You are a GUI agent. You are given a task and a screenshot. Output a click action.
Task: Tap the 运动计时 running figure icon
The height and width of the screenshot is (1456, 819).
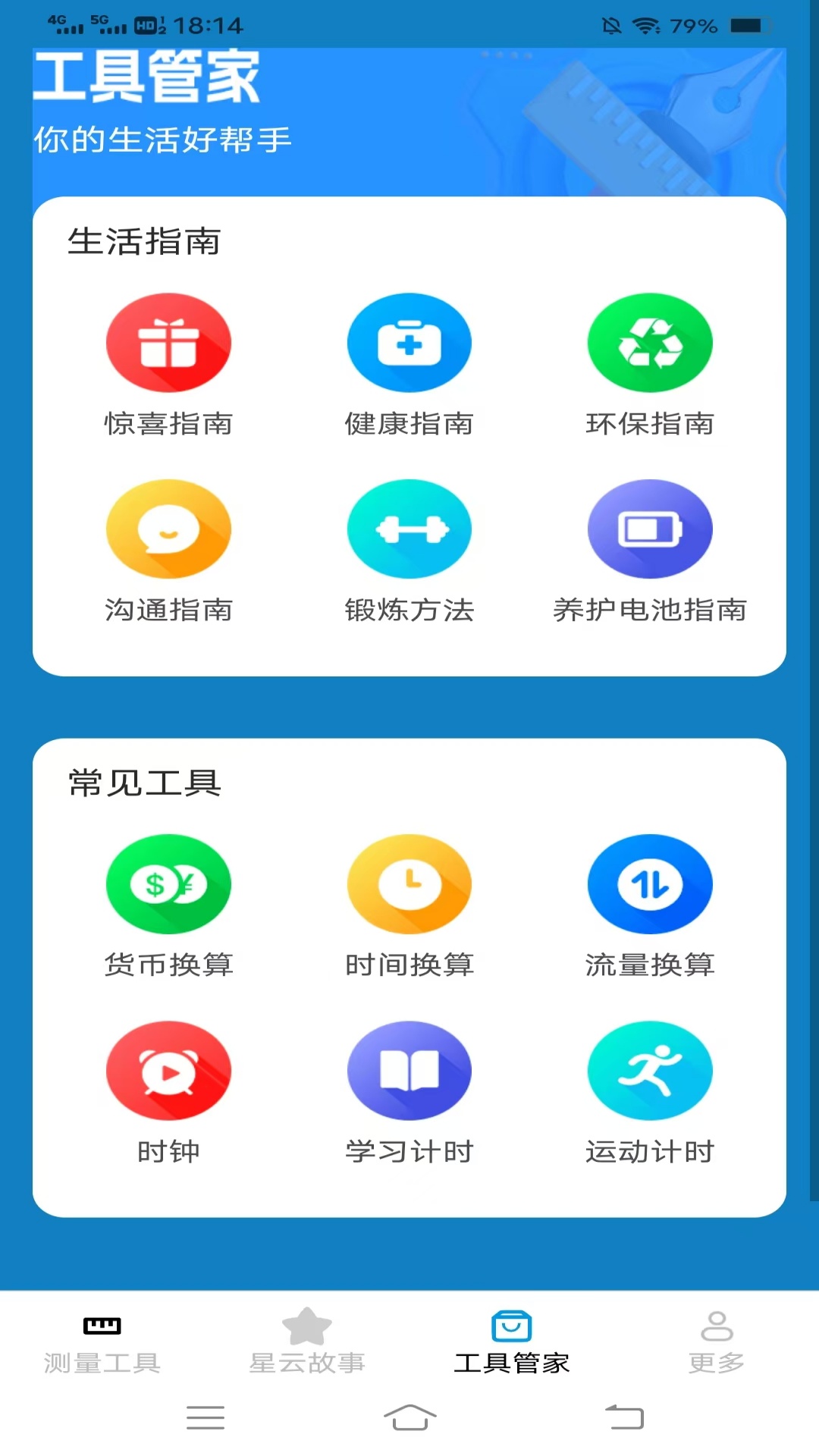click(x=650, y=1070)
